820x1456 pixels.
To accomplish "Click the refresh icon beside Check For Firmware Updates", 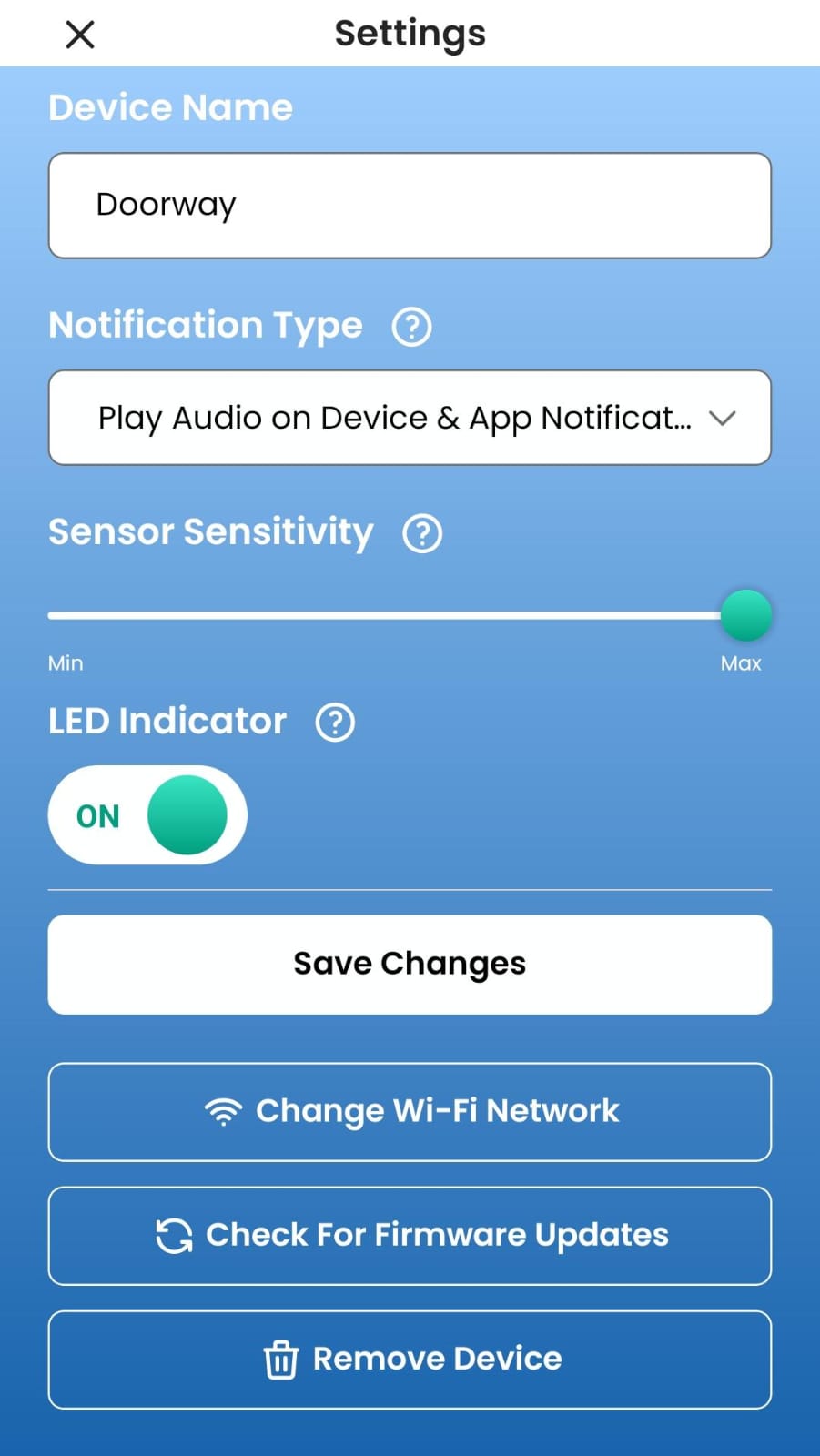I will click(x=173, y=1236).
